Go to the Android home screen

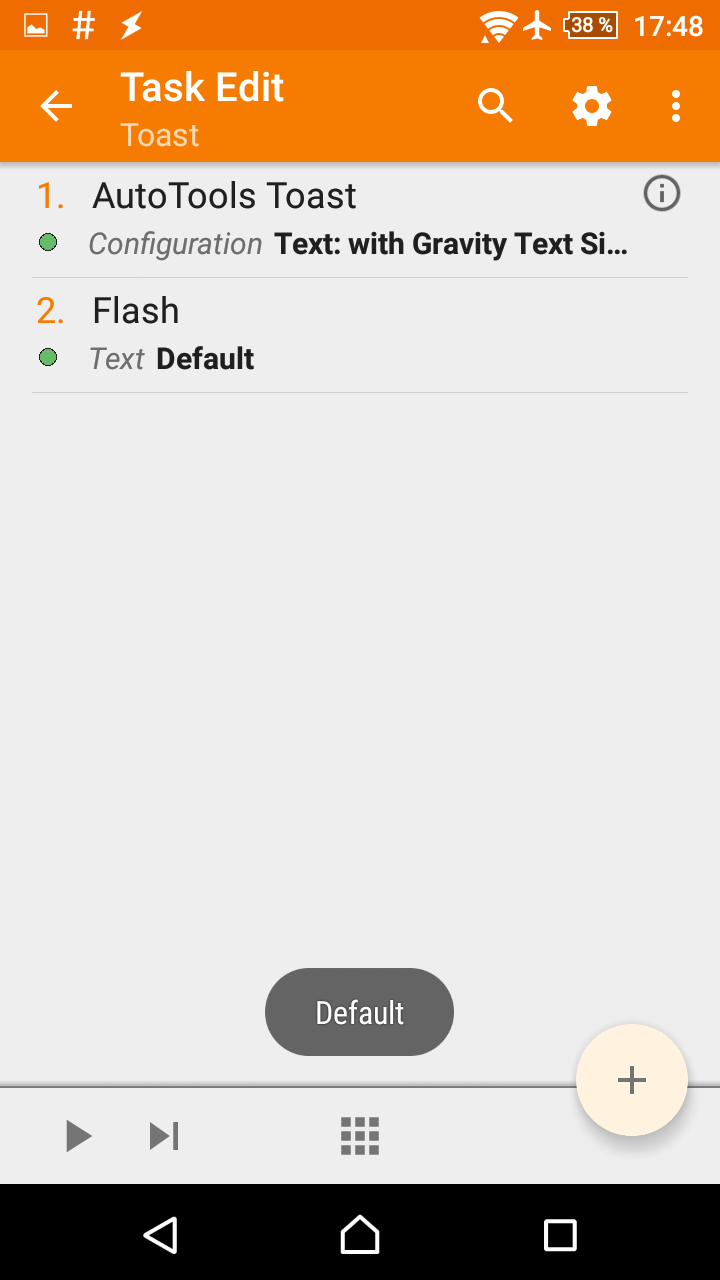360,1235
